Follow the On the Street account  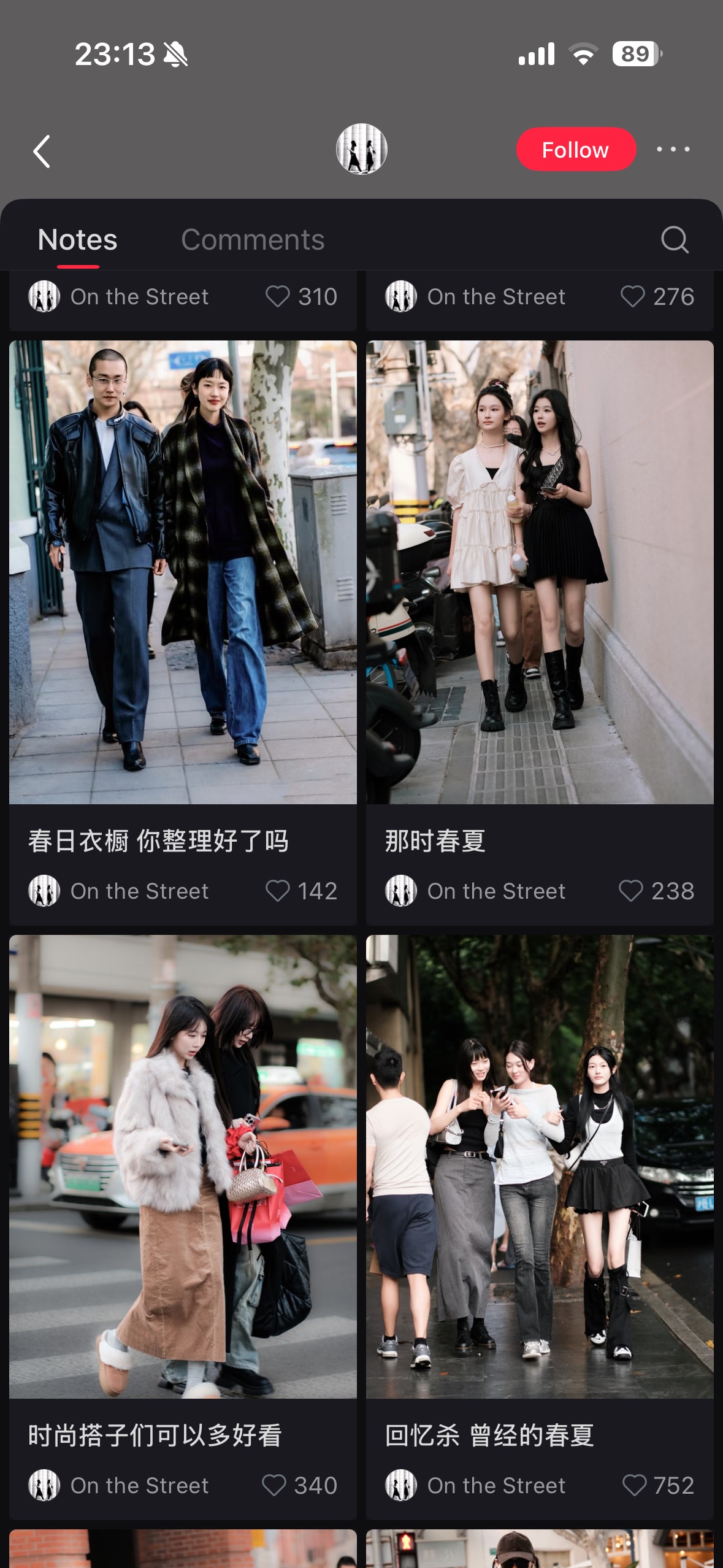tap(575, 150)
